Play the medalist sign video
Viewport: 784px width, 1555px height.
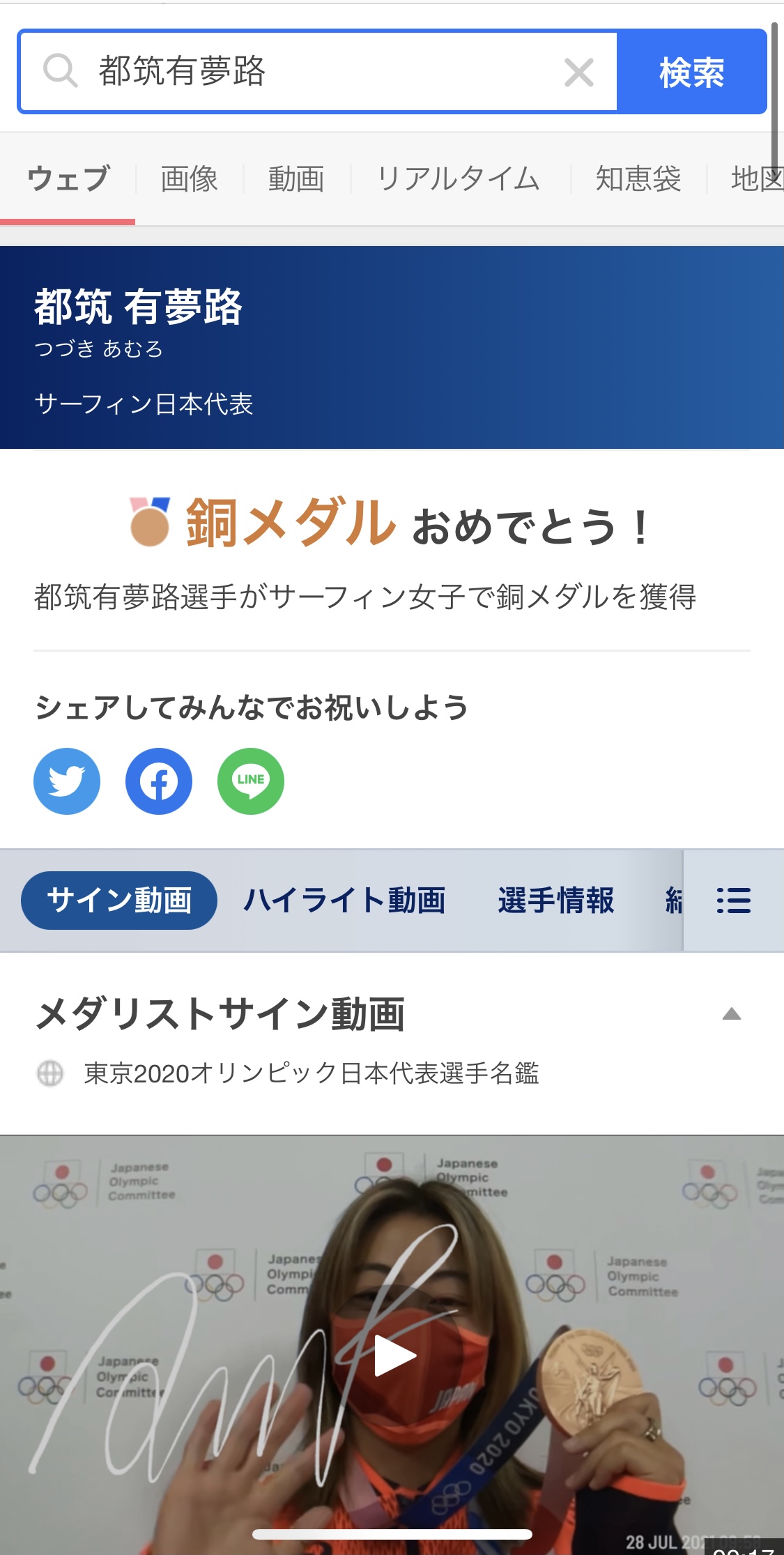point(394,1355)
